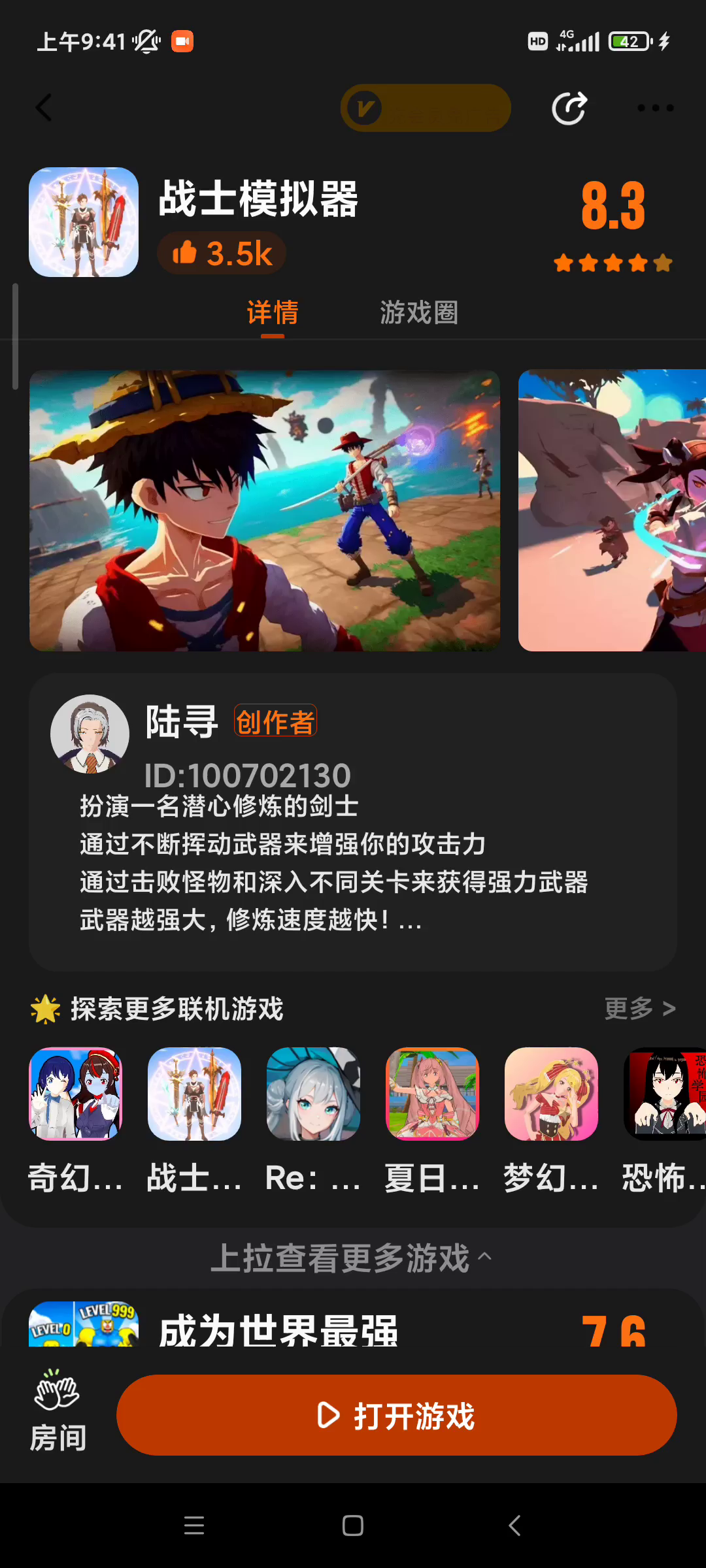Open the 房间 room button
This screenshot has height=1568, width=706.
point(58,1414)
